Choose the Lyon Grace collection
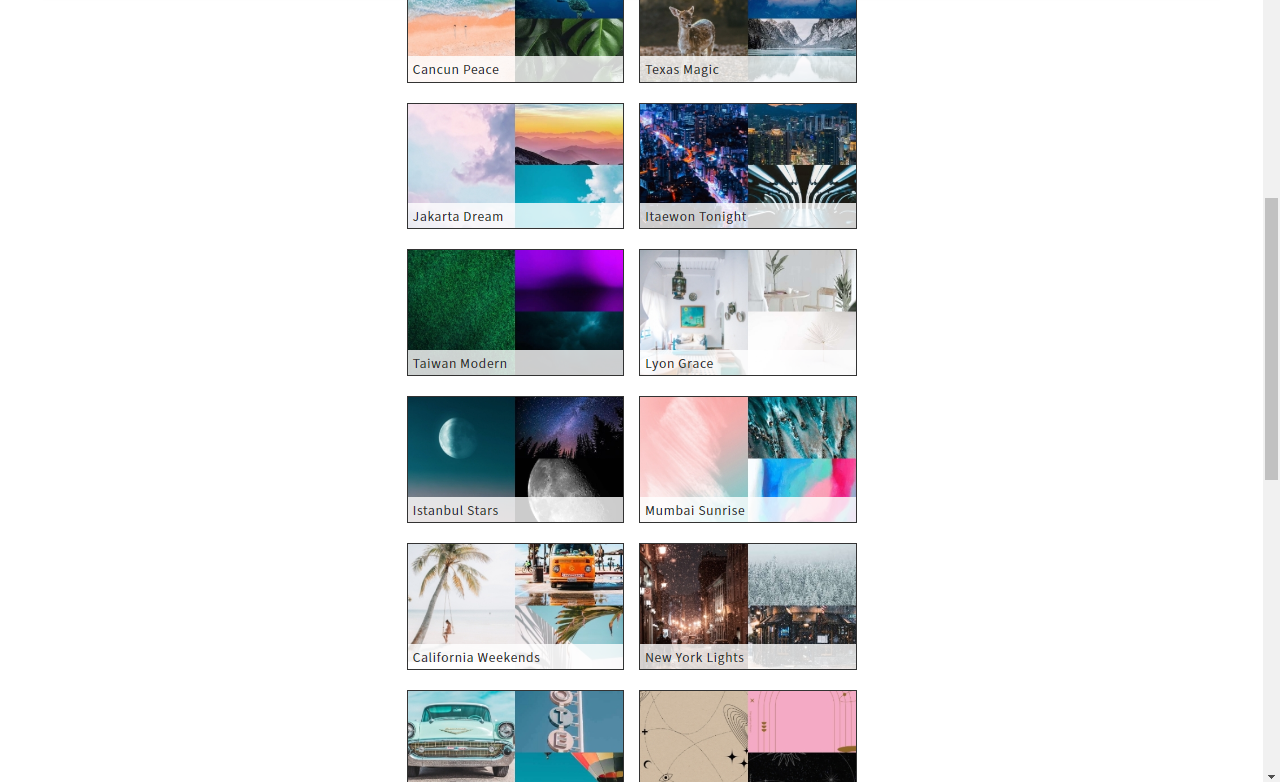Screen dimensions: 1280x782 point(747,312)
